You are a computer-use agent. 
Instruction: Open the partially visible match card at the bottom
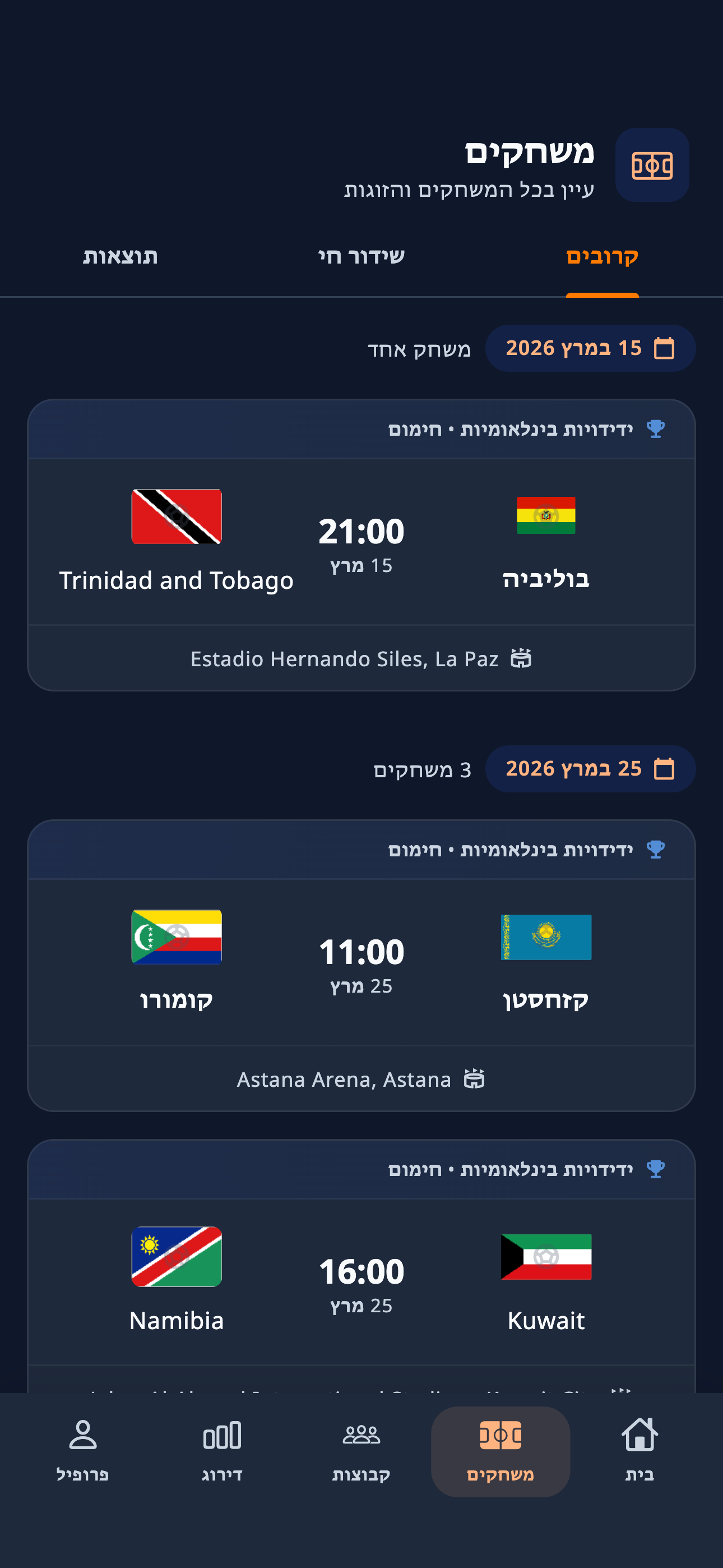pyautogui.click(x=361, y=1278)
